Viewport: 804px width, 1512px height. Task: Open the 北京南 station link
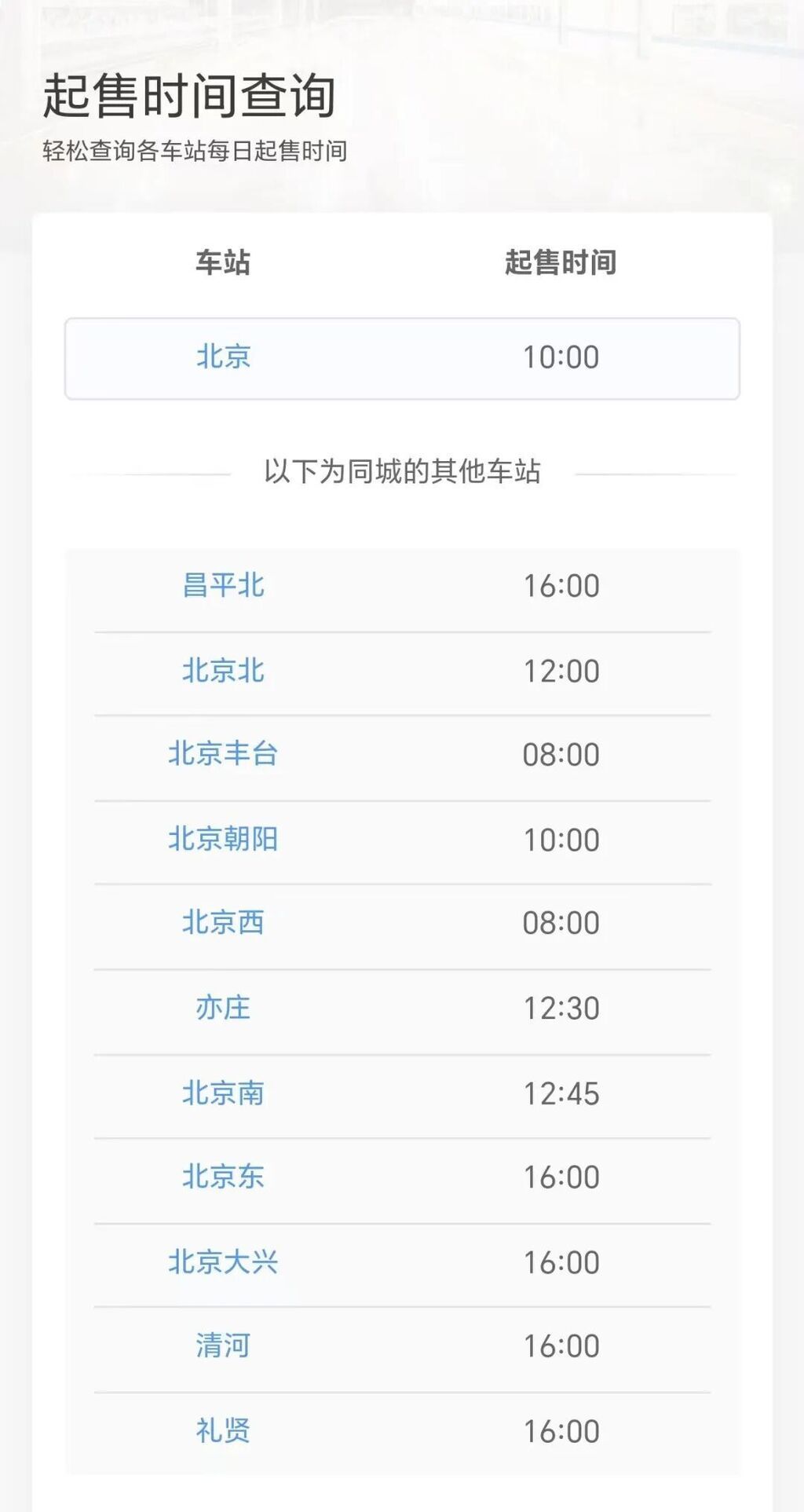(224, 1093)
